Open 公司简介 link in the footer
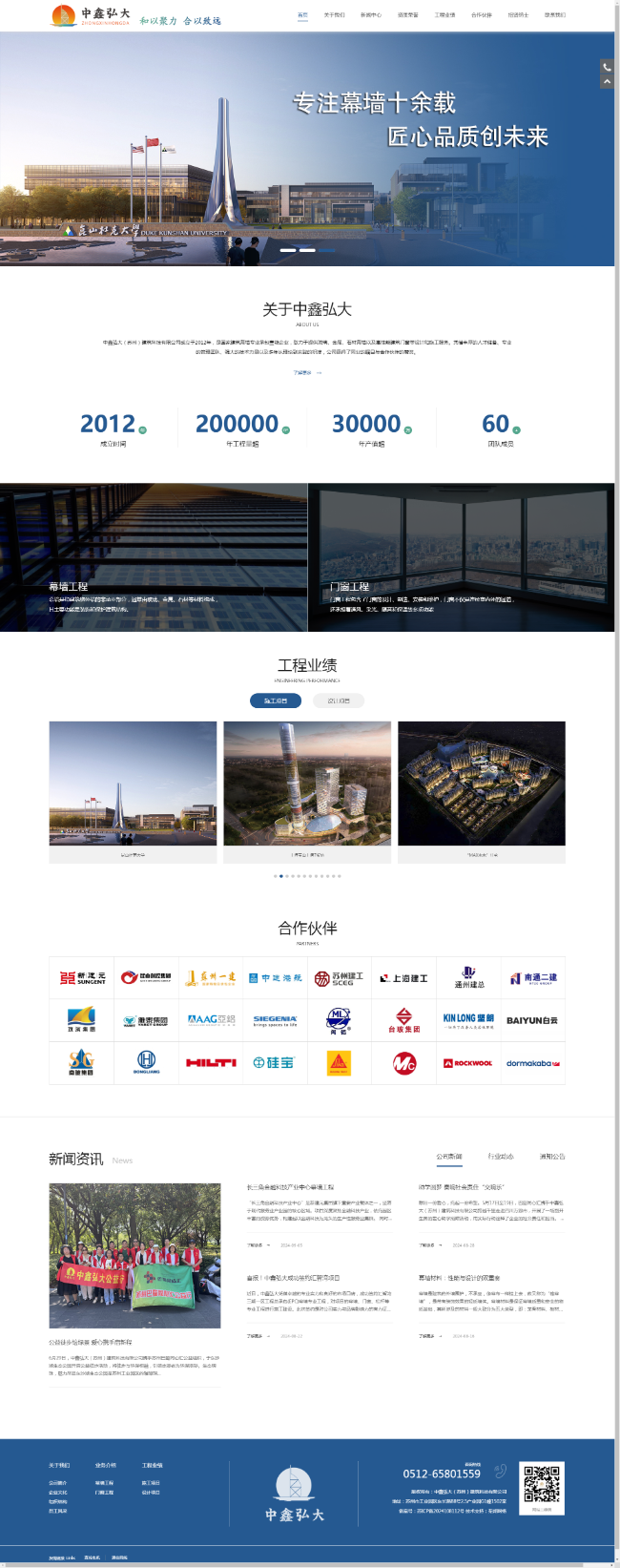 58,1483
